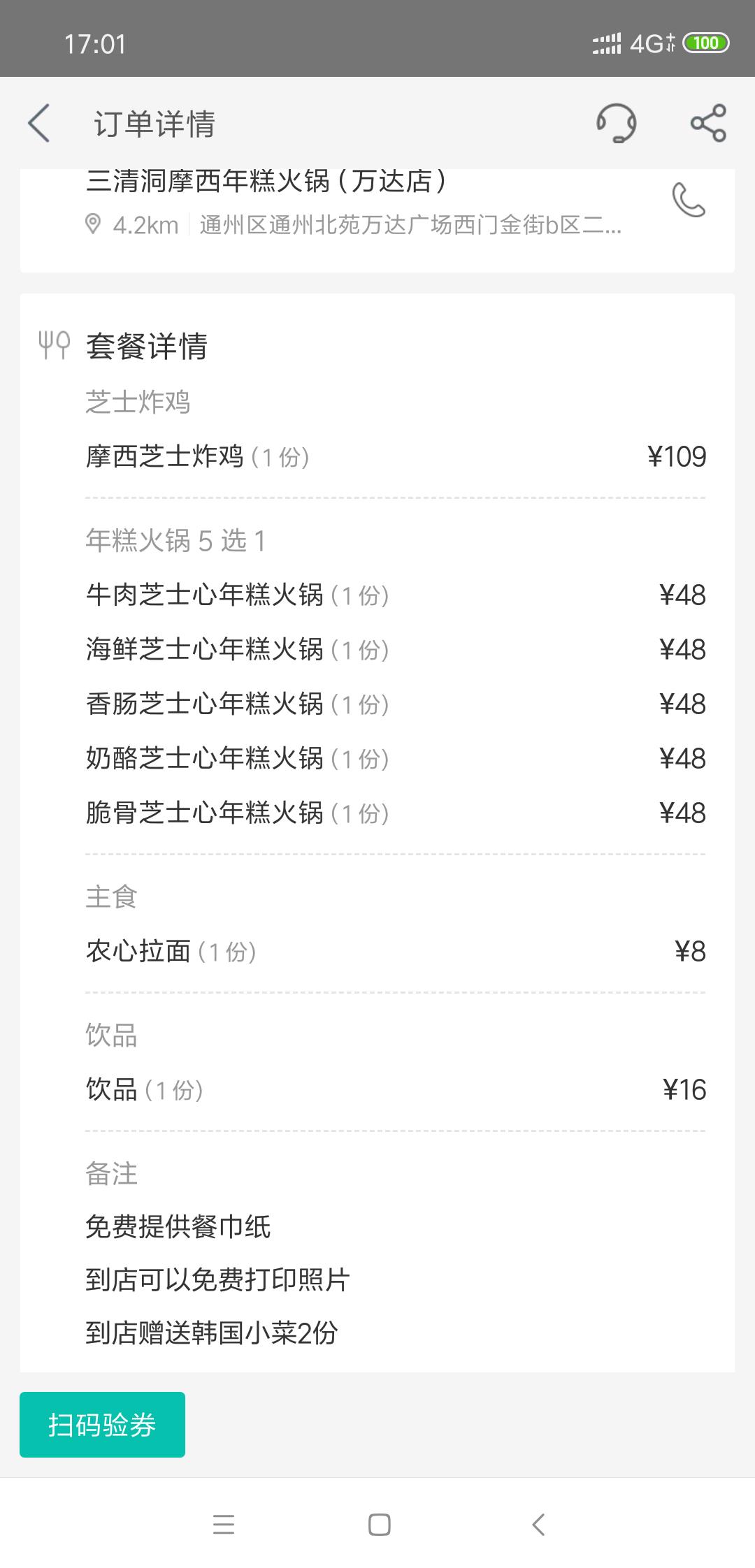The width and height of the screenshot is (755, 1568).
Task: Go to the system home screen
Action: pyautogui.click(x=379, y=1524)
